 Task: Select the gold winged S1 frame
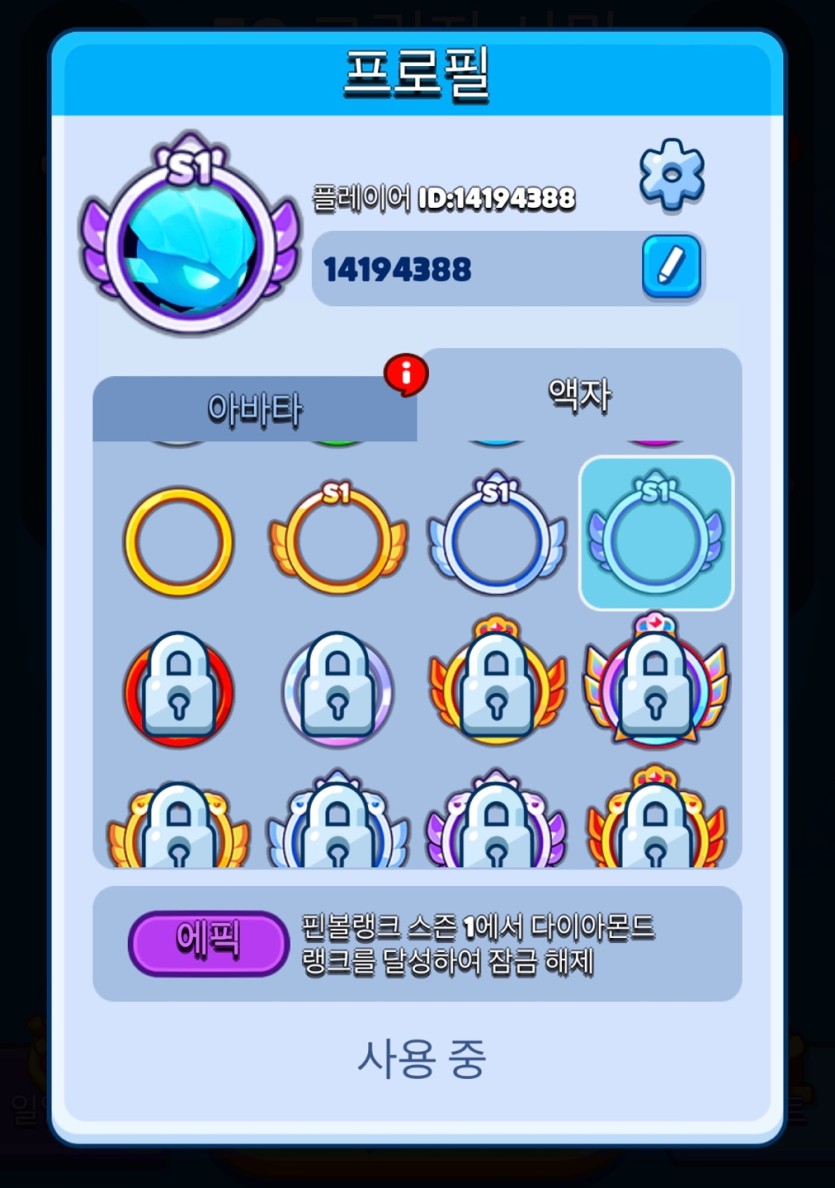pyautogui.click(x=337, y=539)
